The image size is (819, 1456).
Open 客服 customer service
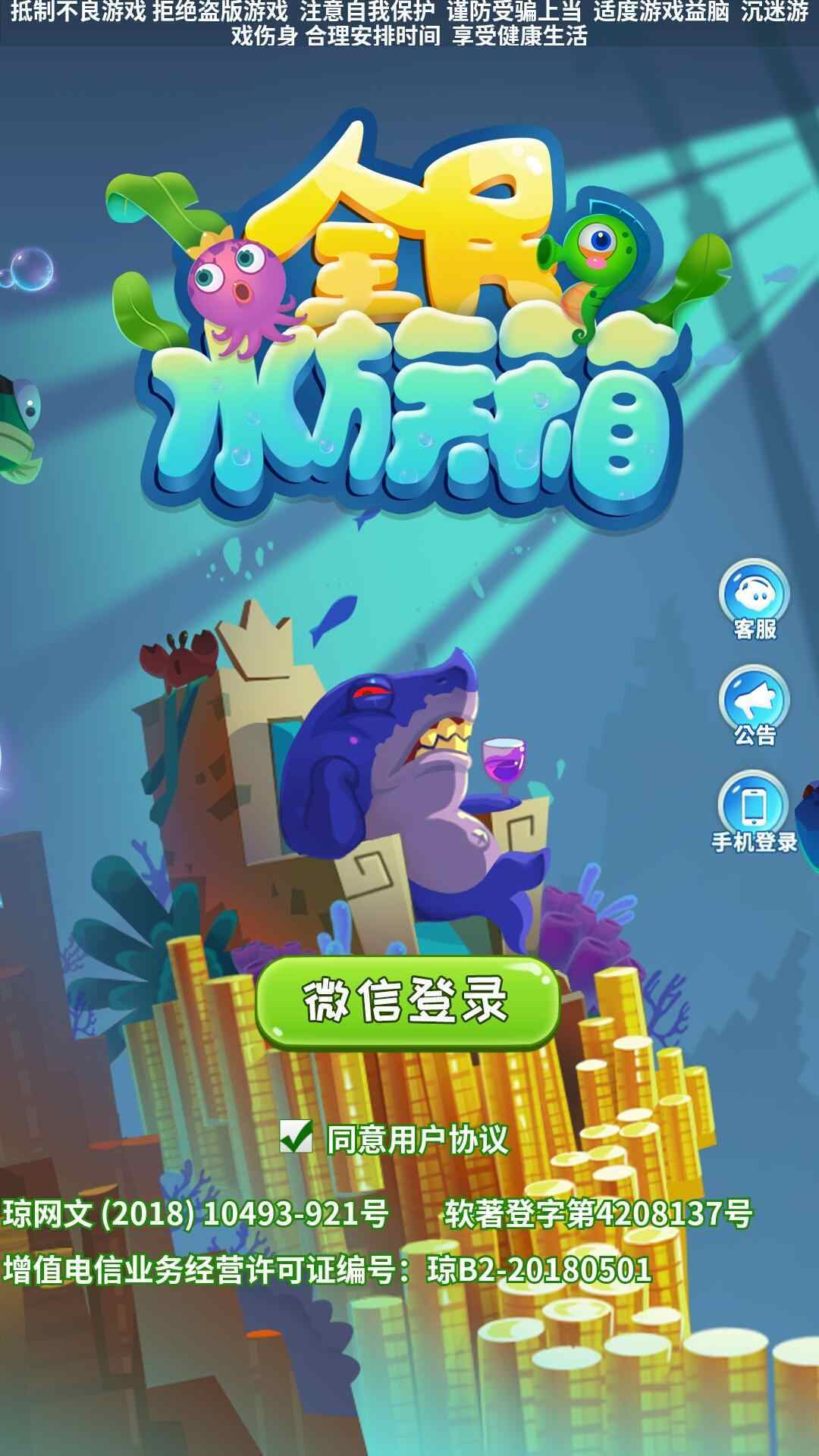tap(755, 600)
